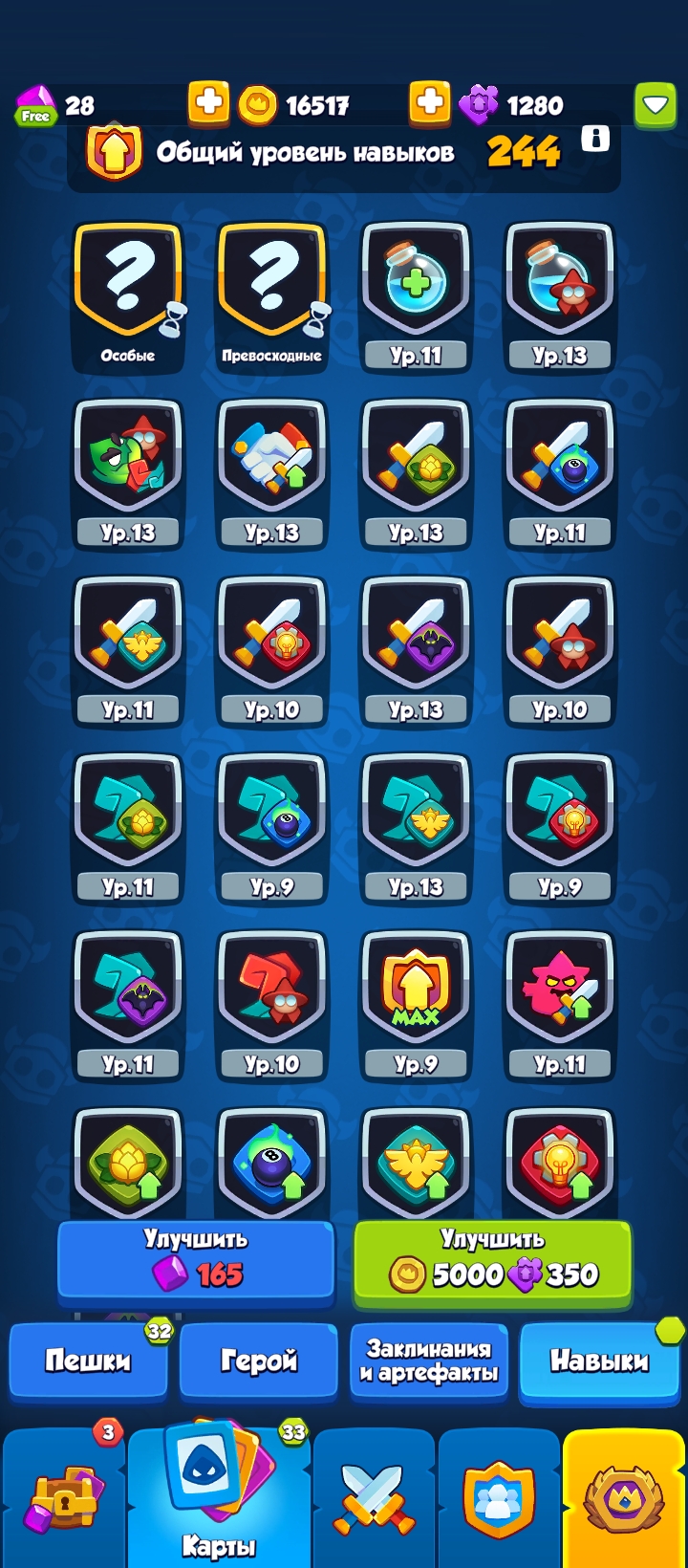
Task: Open Заклинания и артефакты tab
Action: (x=429, y=1361)
